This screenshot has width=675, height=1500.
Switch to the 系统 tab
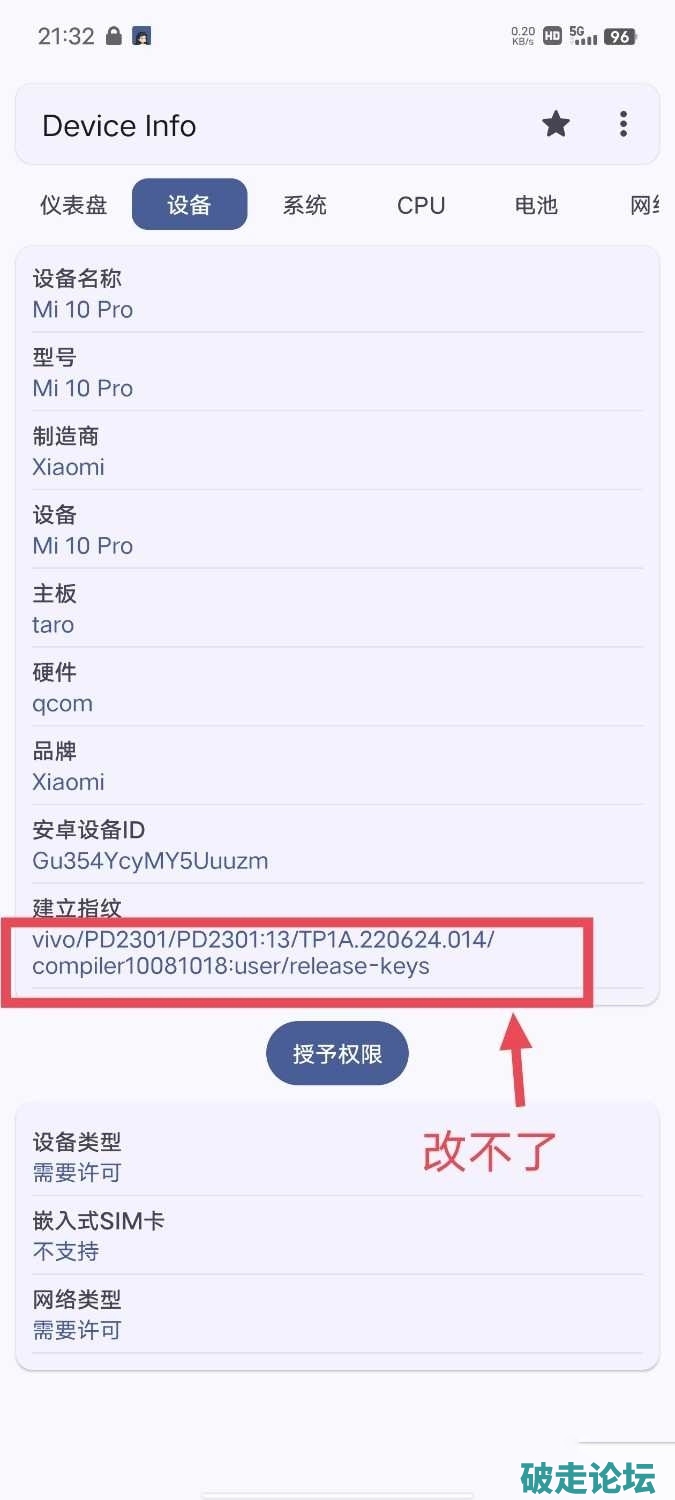point(305,205)
